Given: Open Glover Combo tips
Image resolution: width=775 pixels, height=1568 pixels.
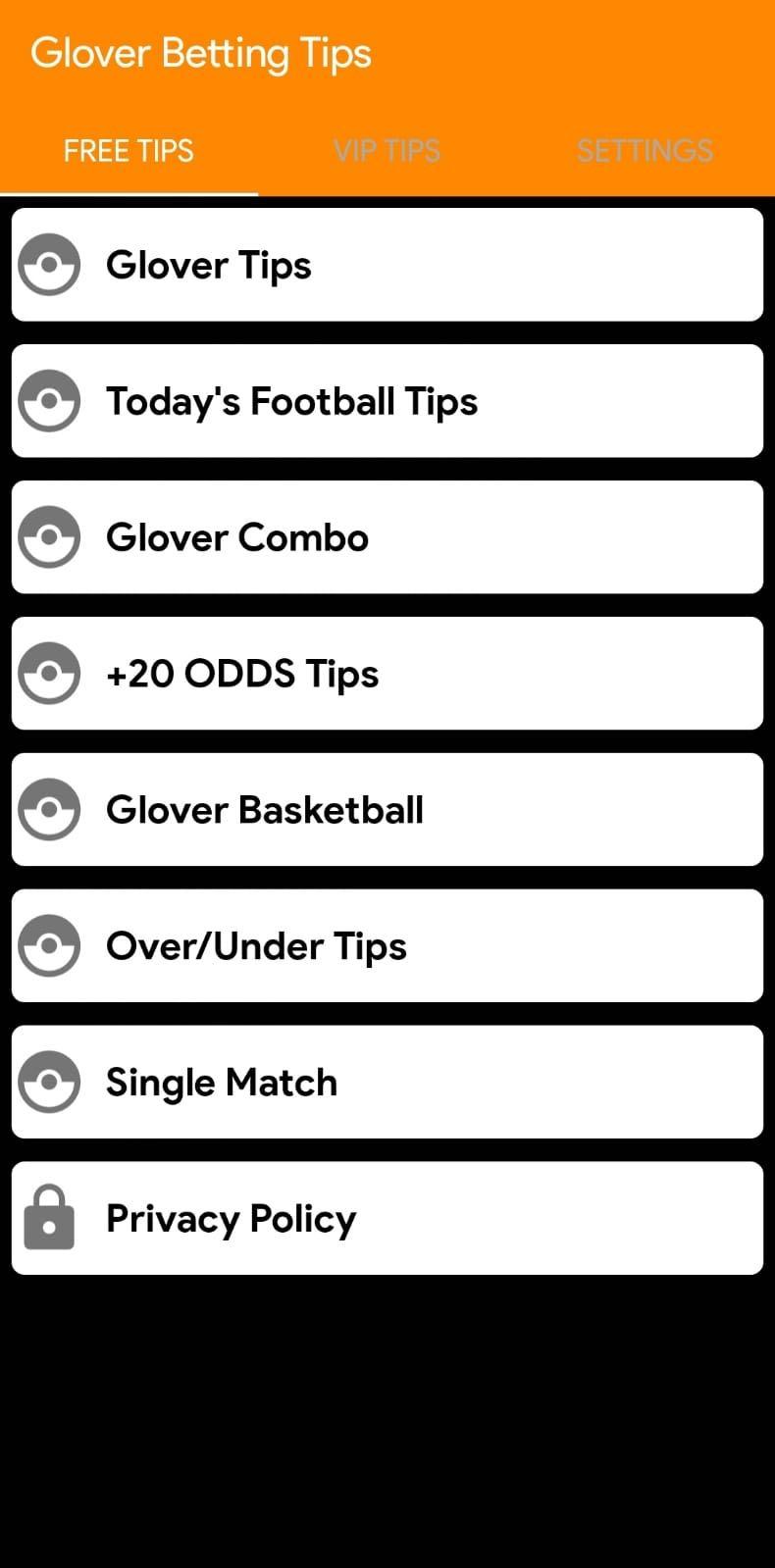Looking at the screenshot, I should [387, 537].
